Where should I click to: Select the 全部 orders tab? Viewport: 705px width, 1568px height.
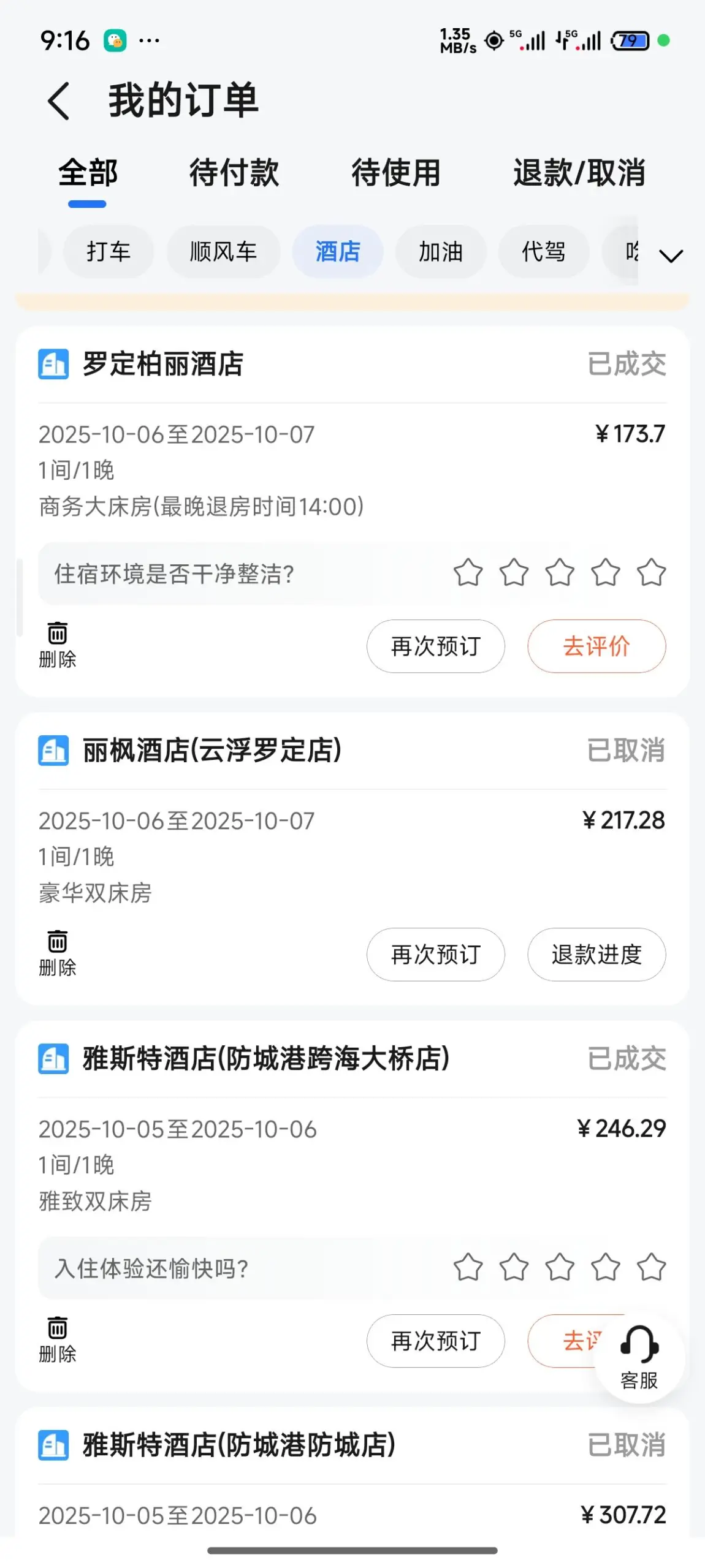[88, 173]
